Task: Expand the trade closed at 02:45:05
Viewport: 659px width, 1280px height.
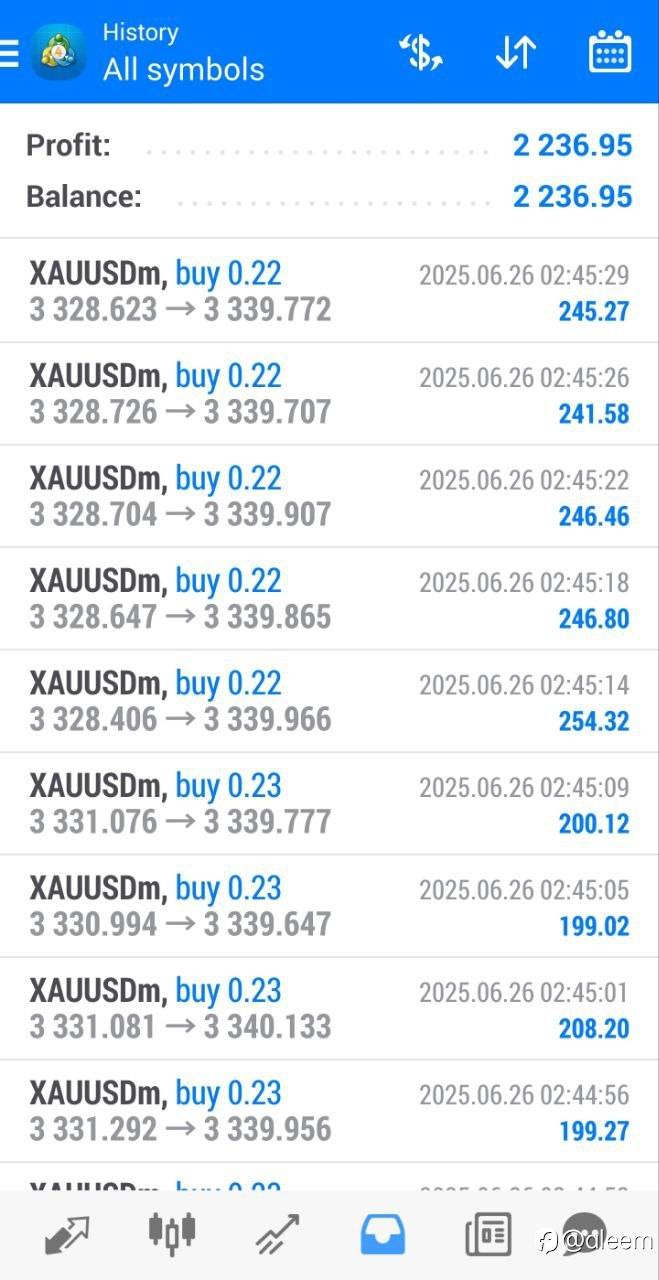Action: coord(329,906)
